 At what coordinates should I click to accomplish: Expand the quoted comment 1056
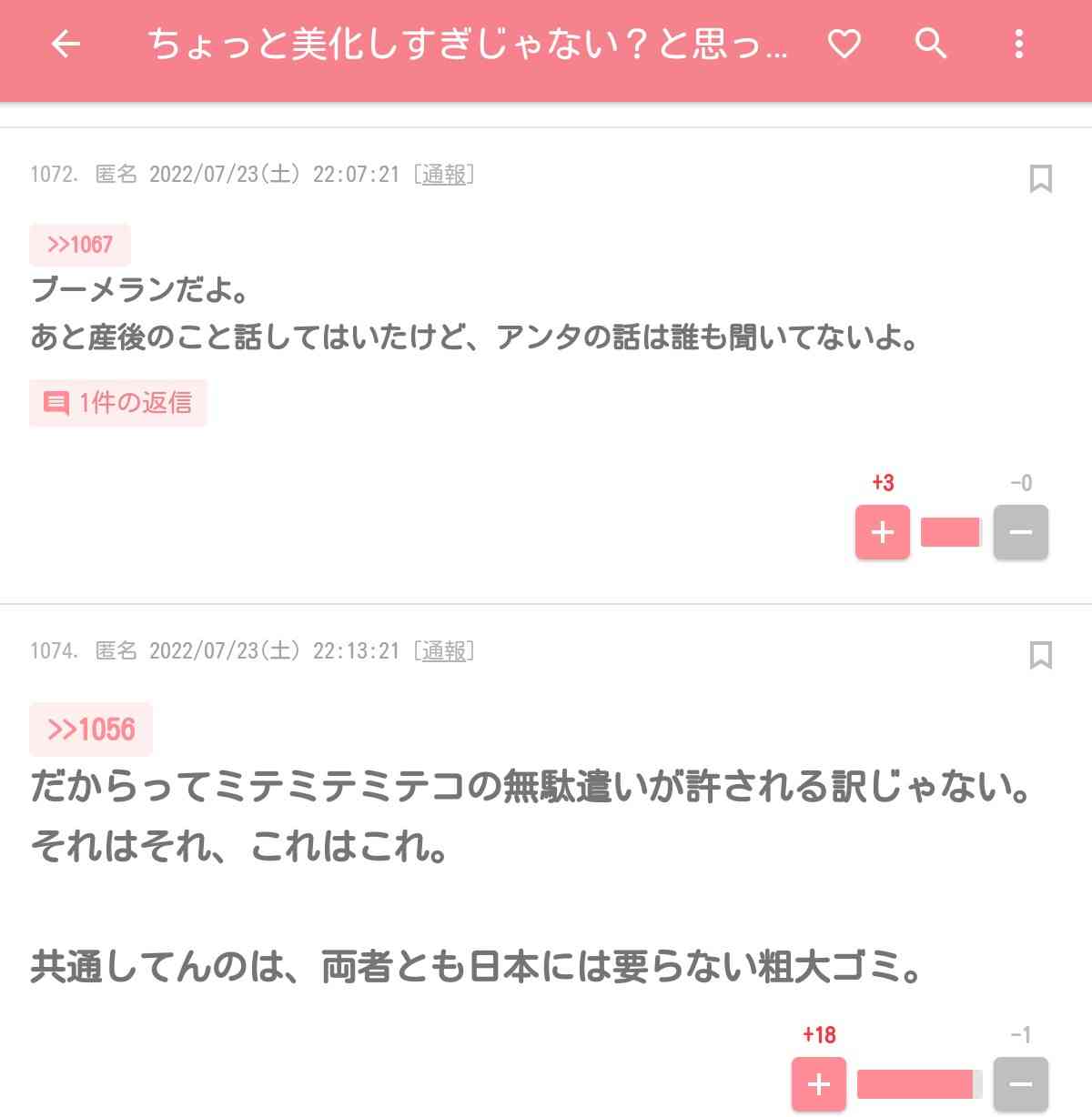pos(91,728)
